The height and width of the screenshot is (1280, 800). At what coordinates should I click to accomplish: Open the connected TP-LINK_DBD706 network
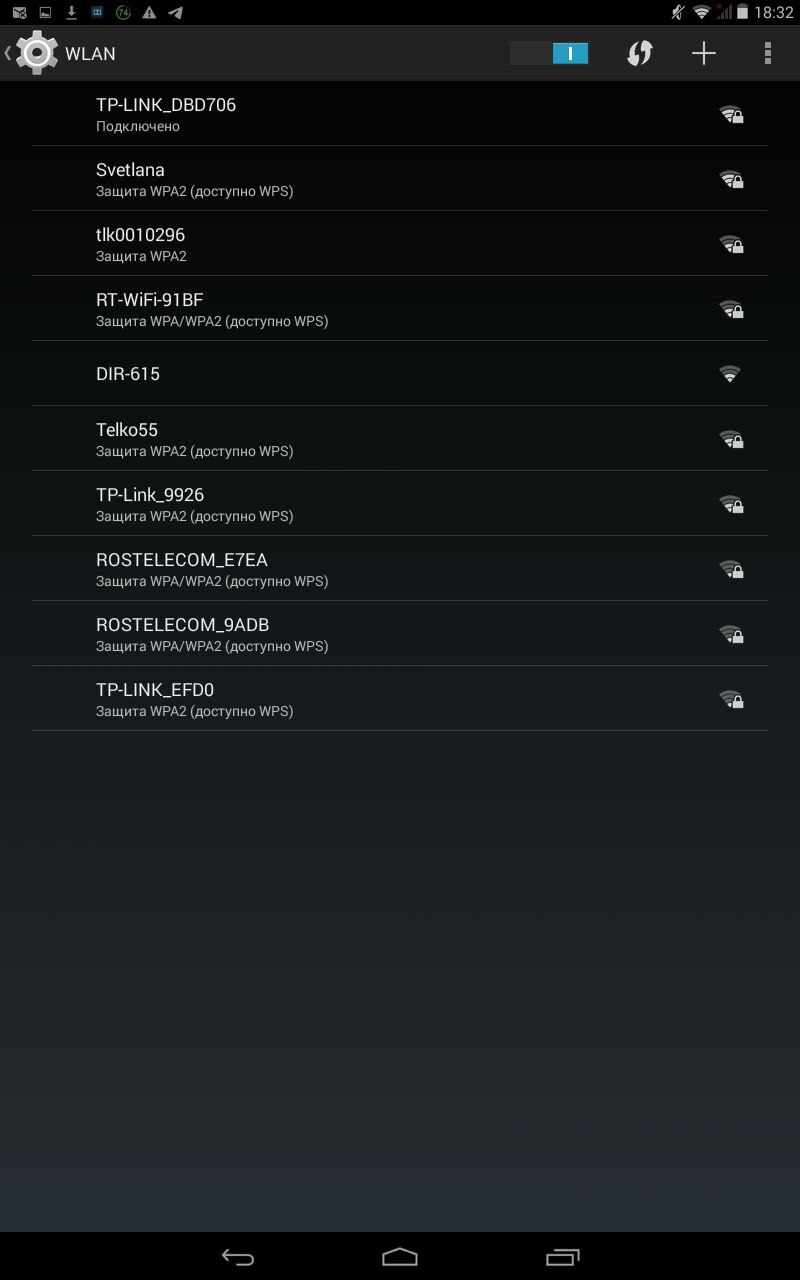(x=400, y=114)
